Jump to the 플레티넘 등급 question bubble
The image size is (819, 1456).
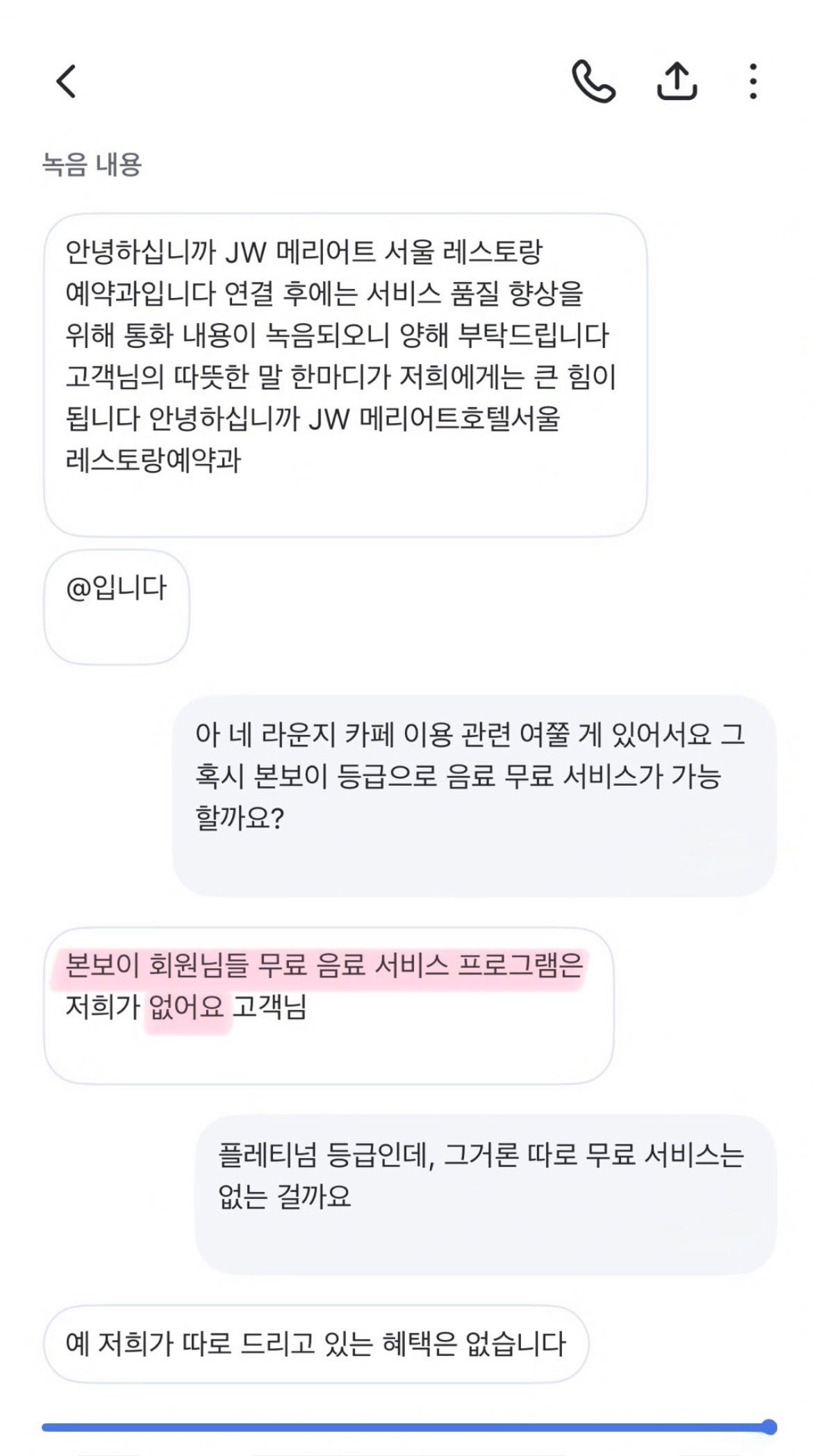(x=485, y=1195)
